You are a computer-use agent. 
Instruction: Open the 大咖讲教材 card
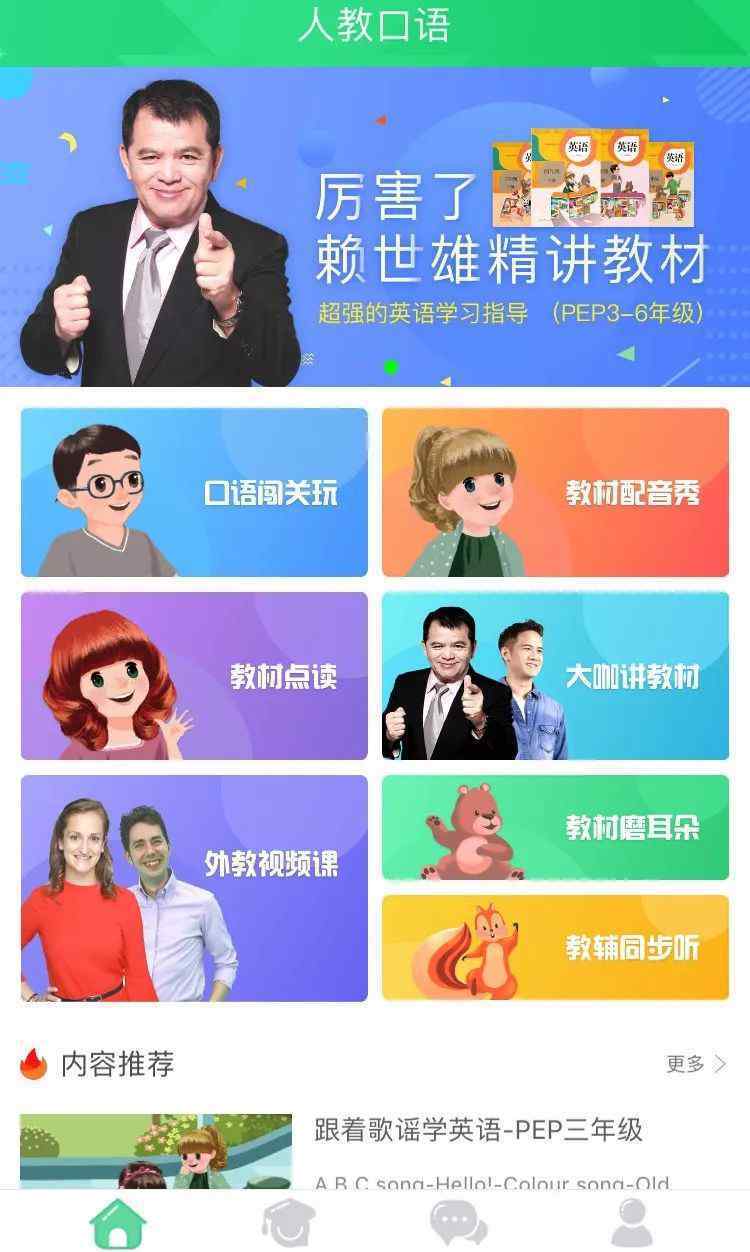click(x=555, y=676)
